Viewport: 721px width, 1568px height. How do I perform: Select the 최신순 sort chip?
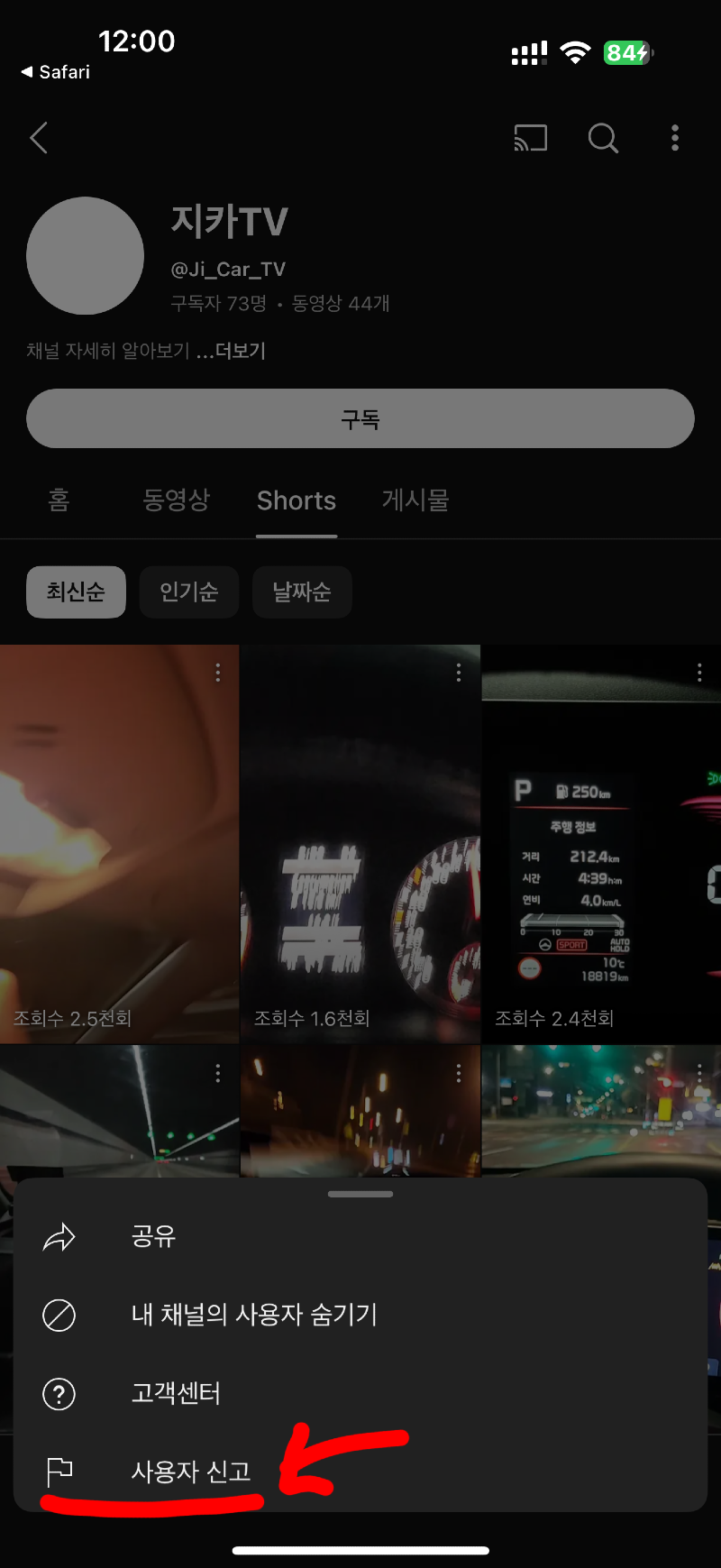point(76,592)
